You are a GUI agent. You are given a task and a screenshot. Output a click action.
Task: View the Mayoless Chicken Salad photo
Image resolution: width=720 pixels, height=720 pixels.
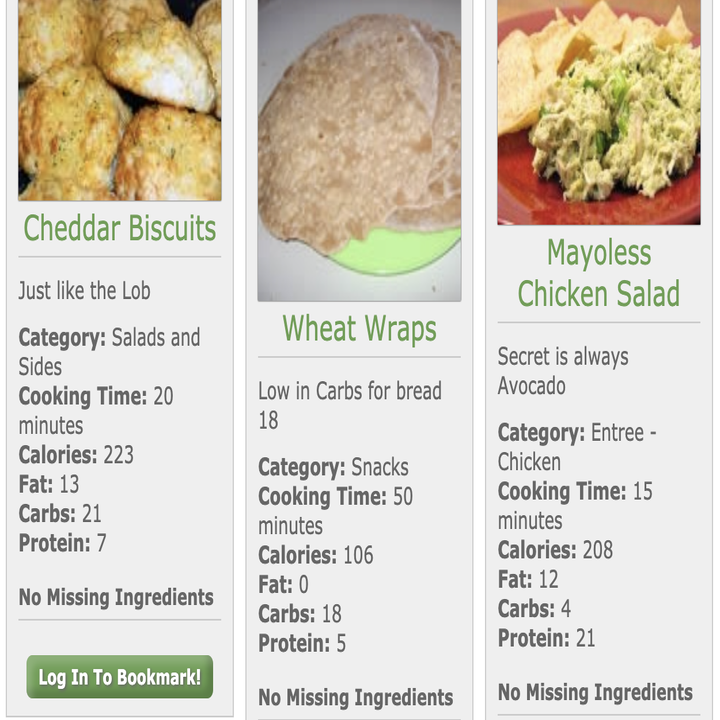598,110
